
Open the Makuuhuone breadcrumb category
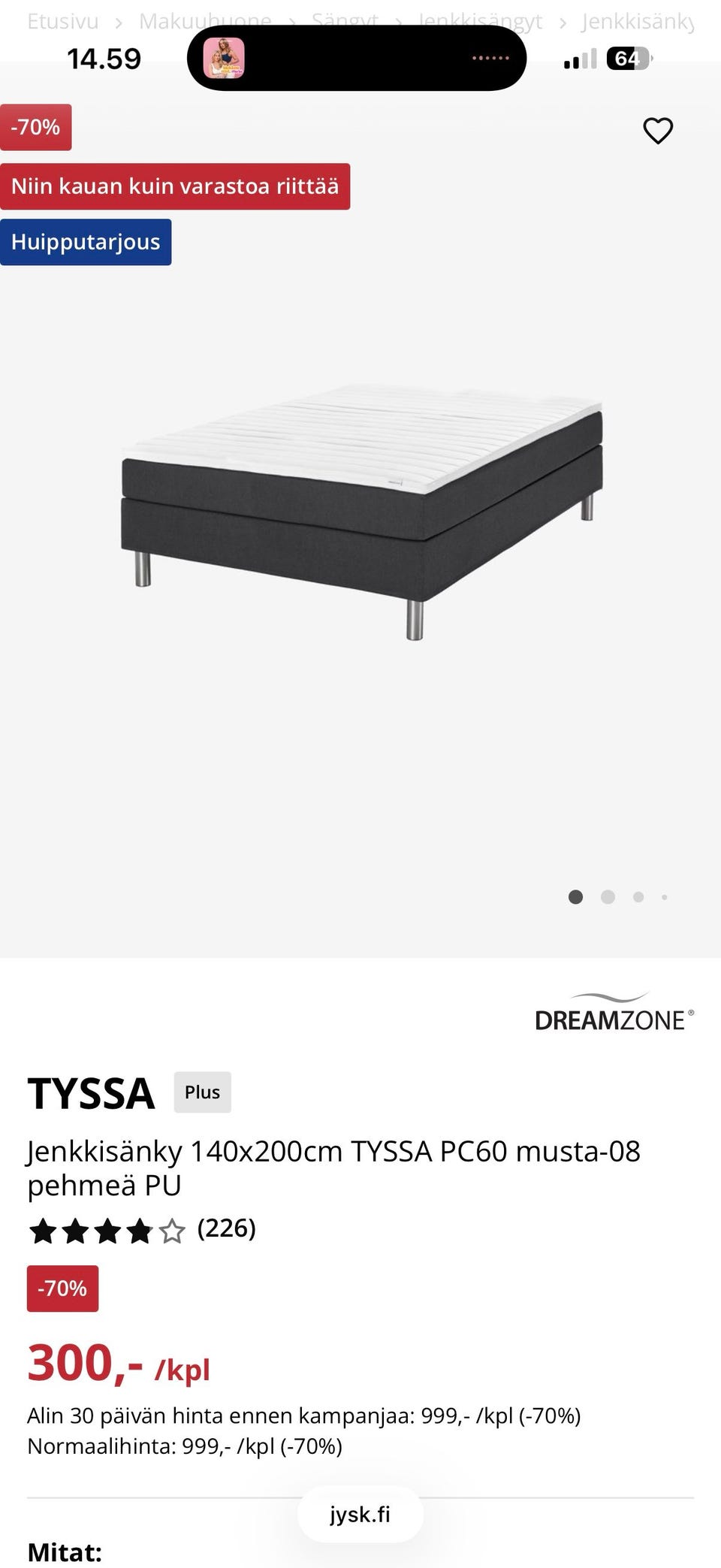point(204,22)
